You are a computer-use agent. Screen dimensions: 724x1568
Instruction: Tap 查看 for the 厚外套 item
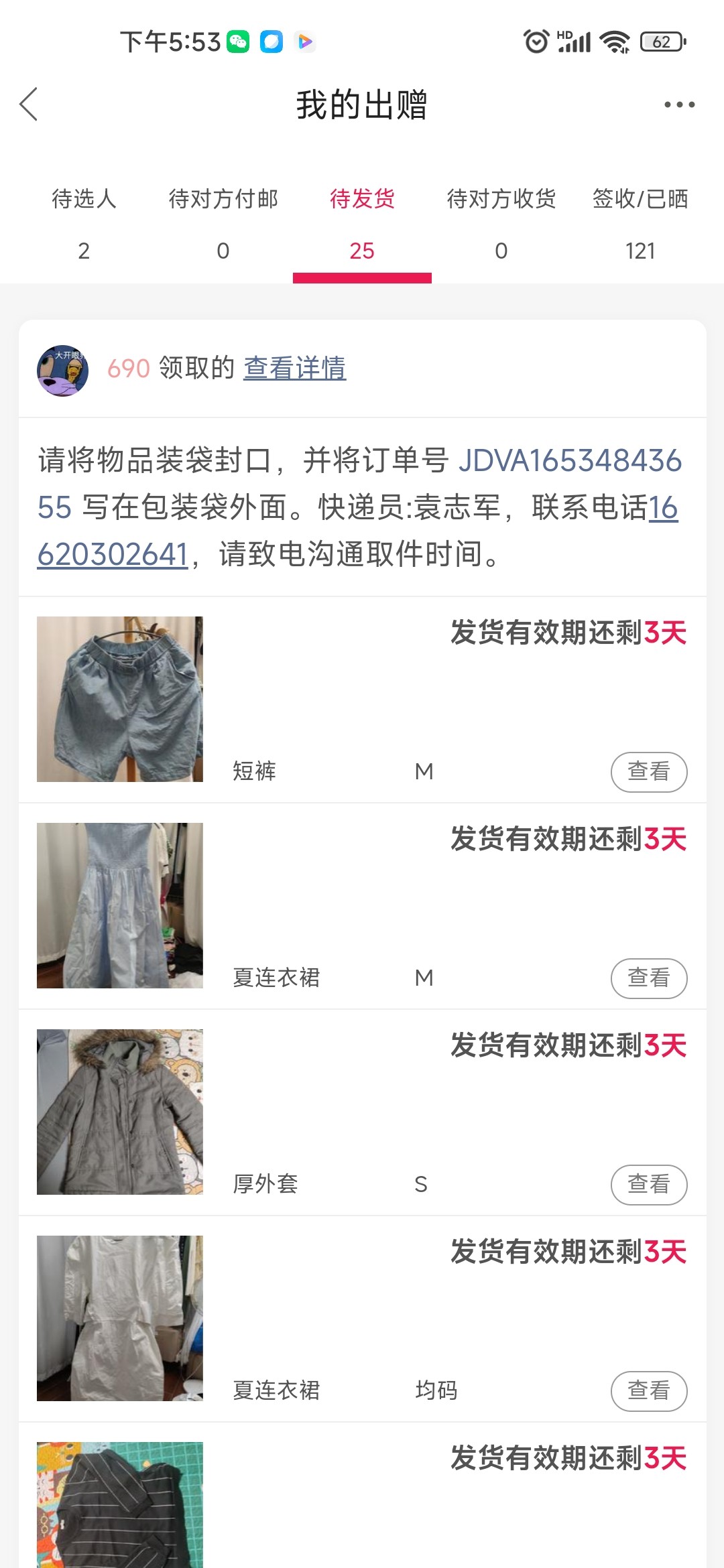pyautogui.click(x=648, y=1185)
